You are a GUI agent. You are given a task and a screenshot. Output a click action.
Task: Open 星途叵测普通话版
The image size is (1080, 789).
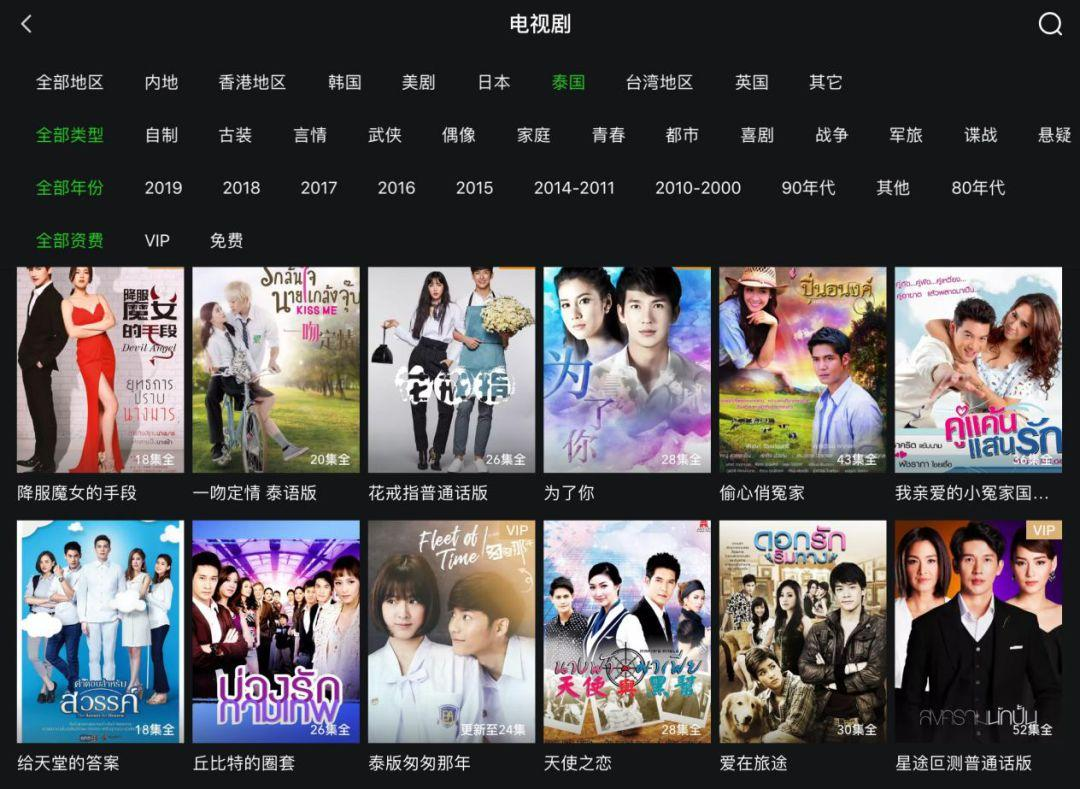[x=978, y=631]
